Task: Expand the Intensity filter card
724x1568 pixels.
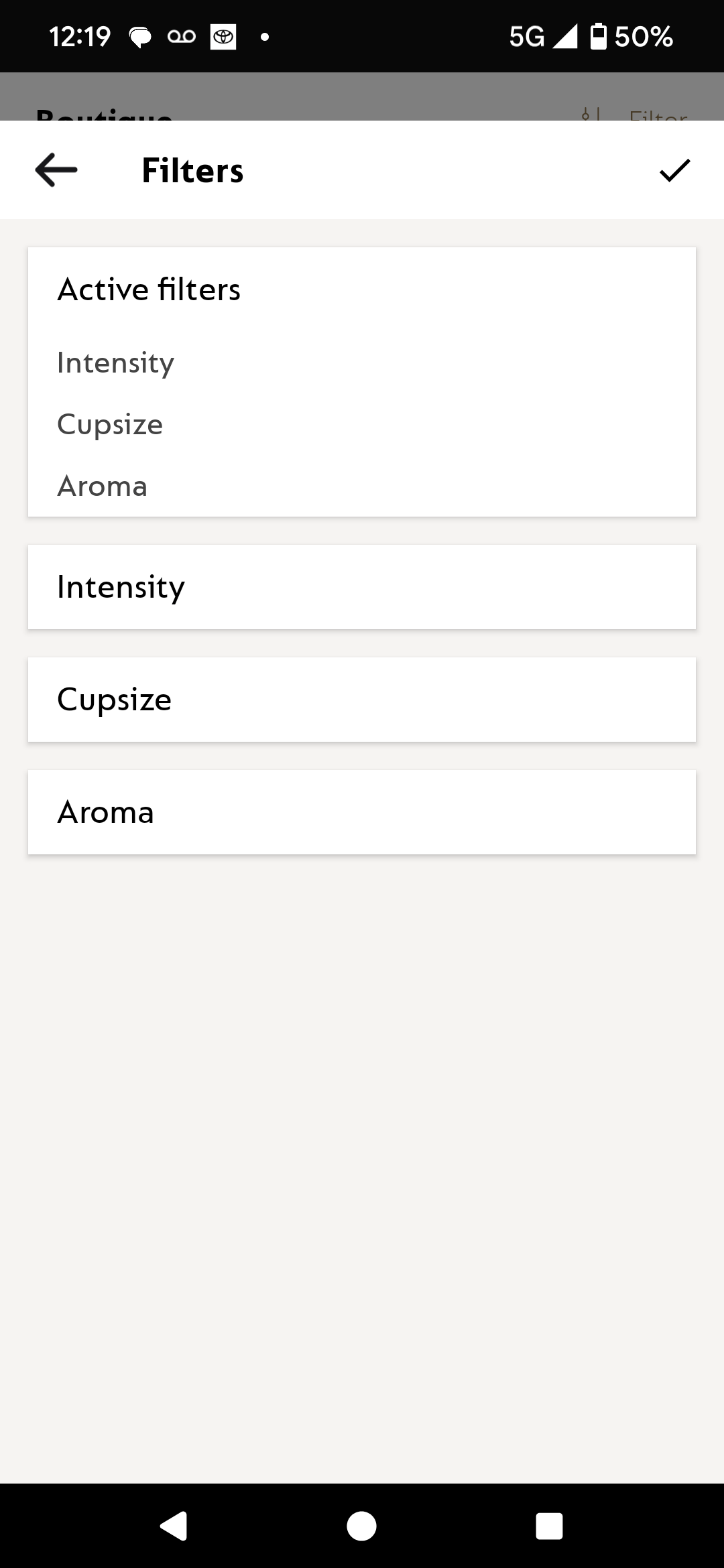Action: 362,587
